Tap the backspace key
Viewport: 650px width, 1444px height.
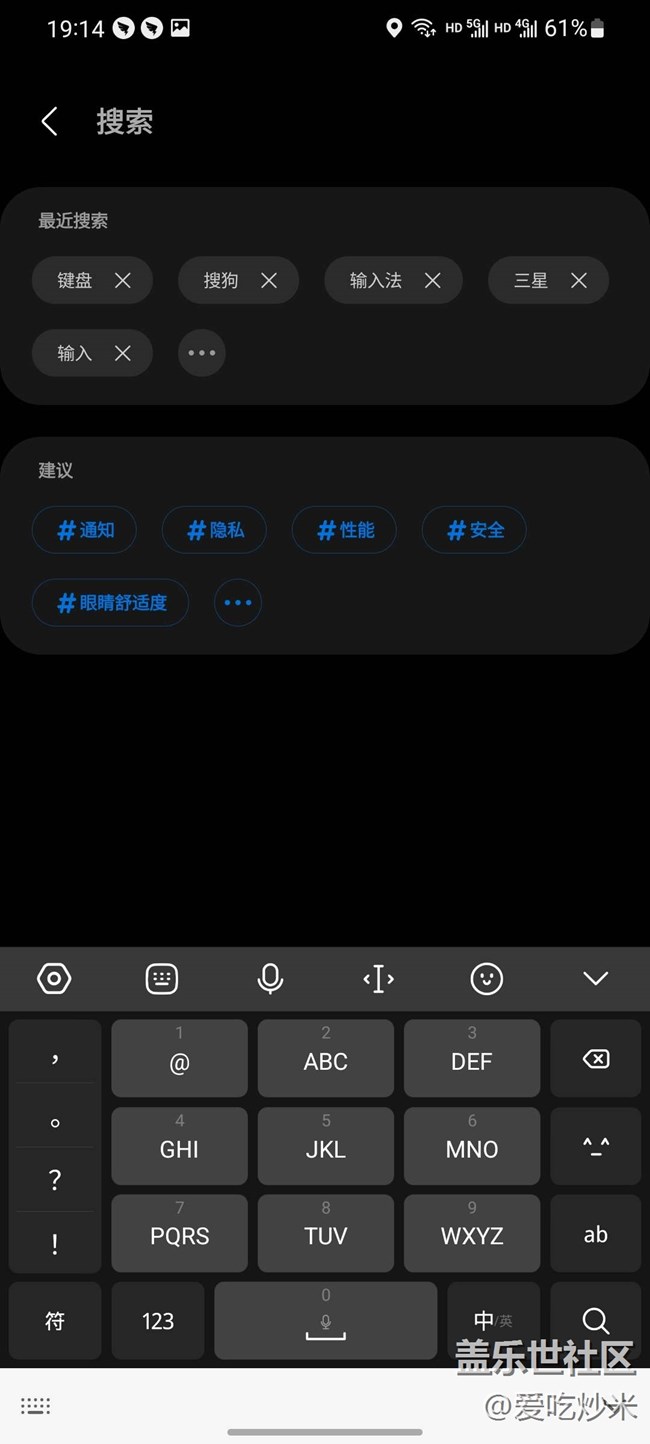(x=595, y=1059)
